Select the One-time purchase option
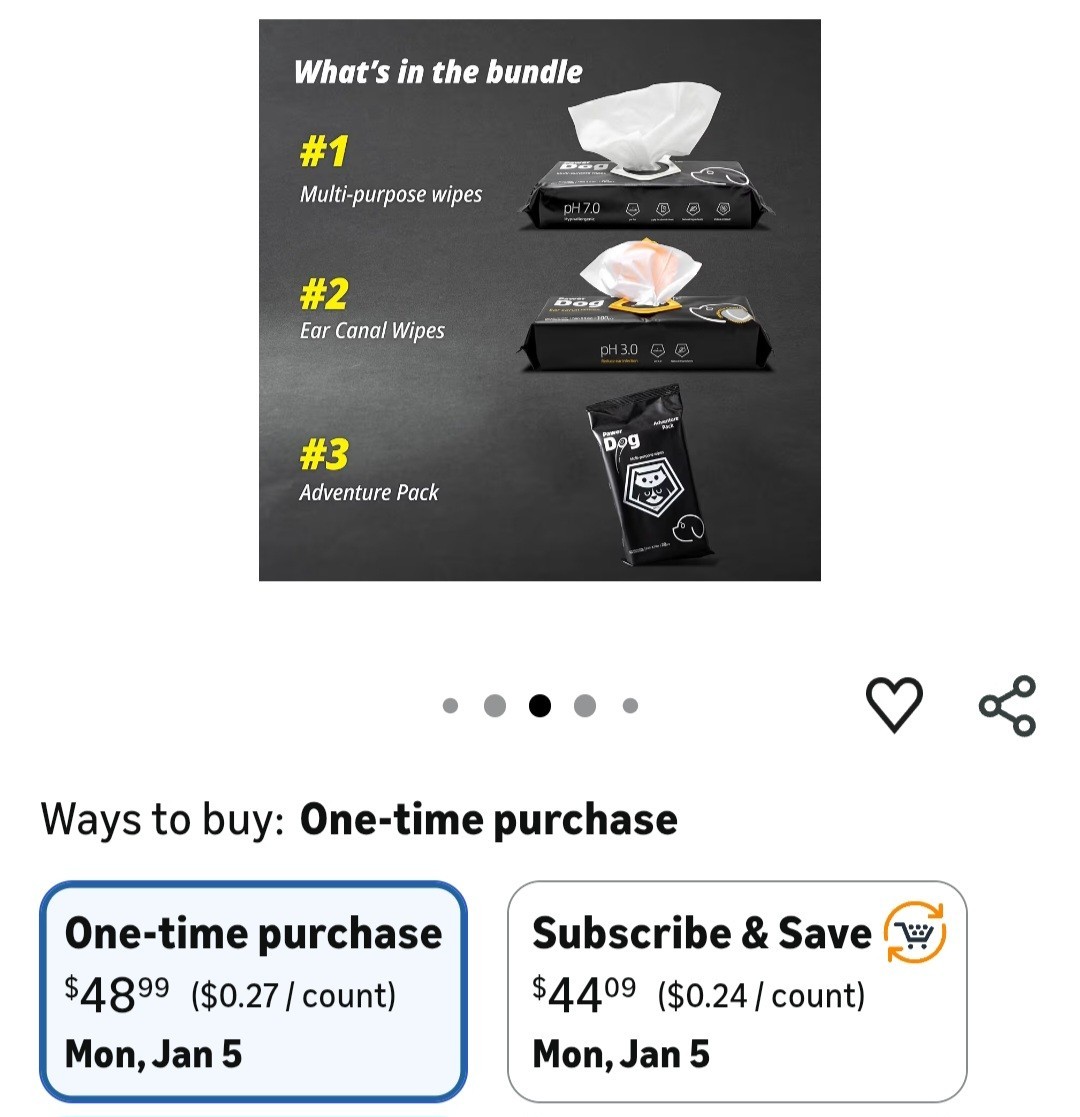 click(253, 990)
